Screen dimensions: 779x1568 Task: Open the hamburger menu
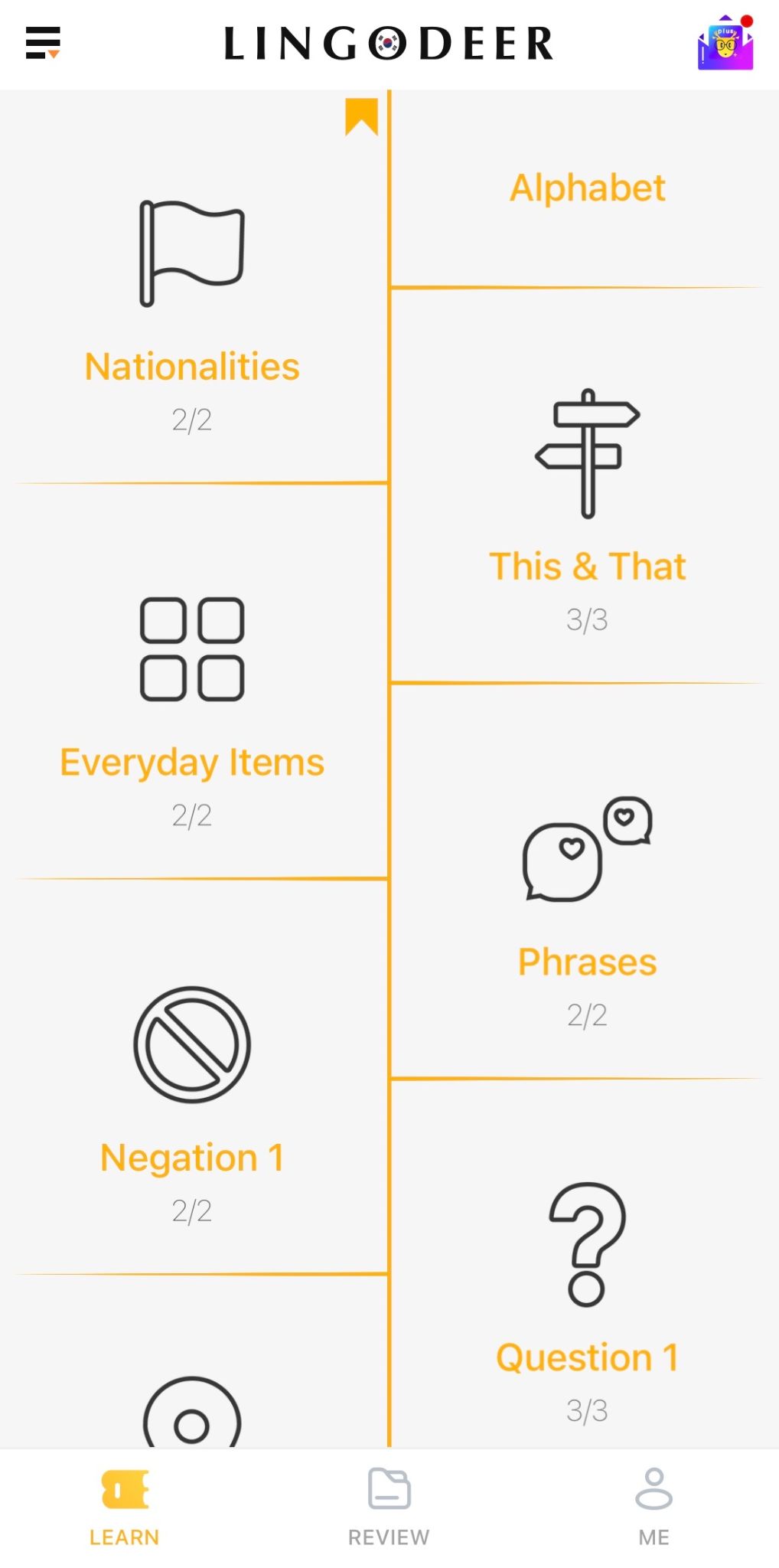tap(42, 43)
